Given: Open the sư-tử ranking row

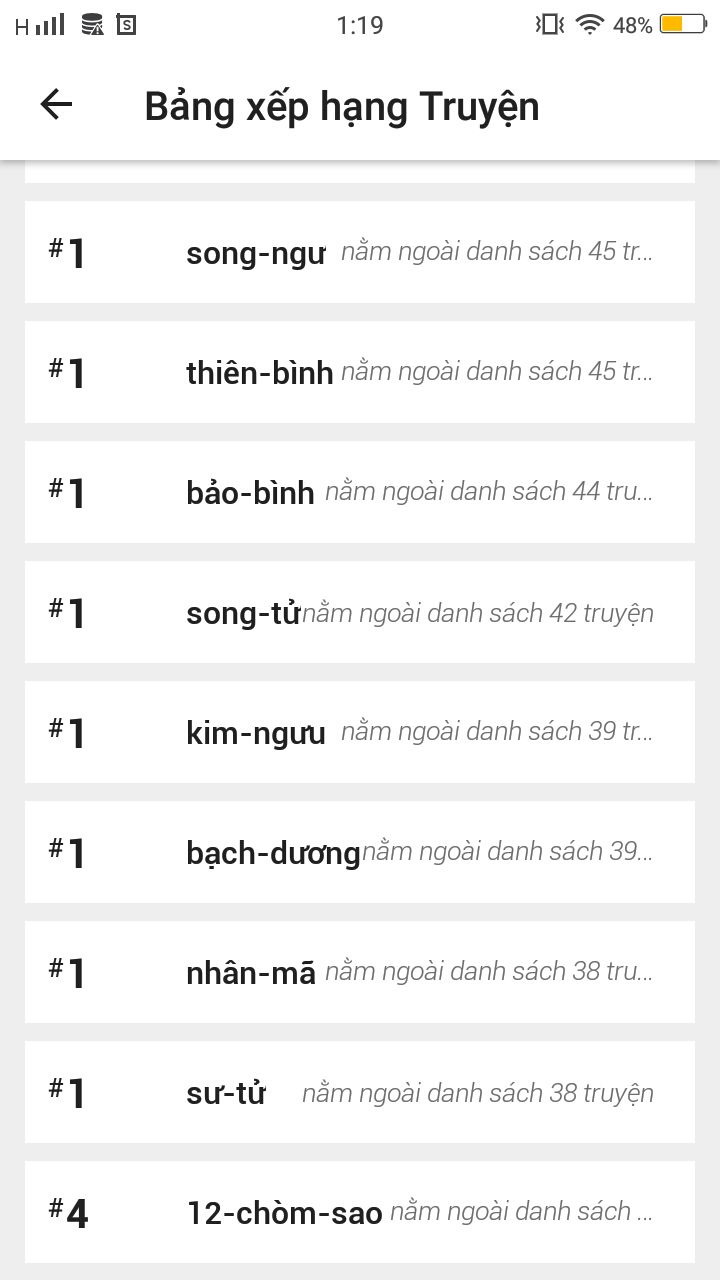Looking at the screenshot, I should [359, 1092].
